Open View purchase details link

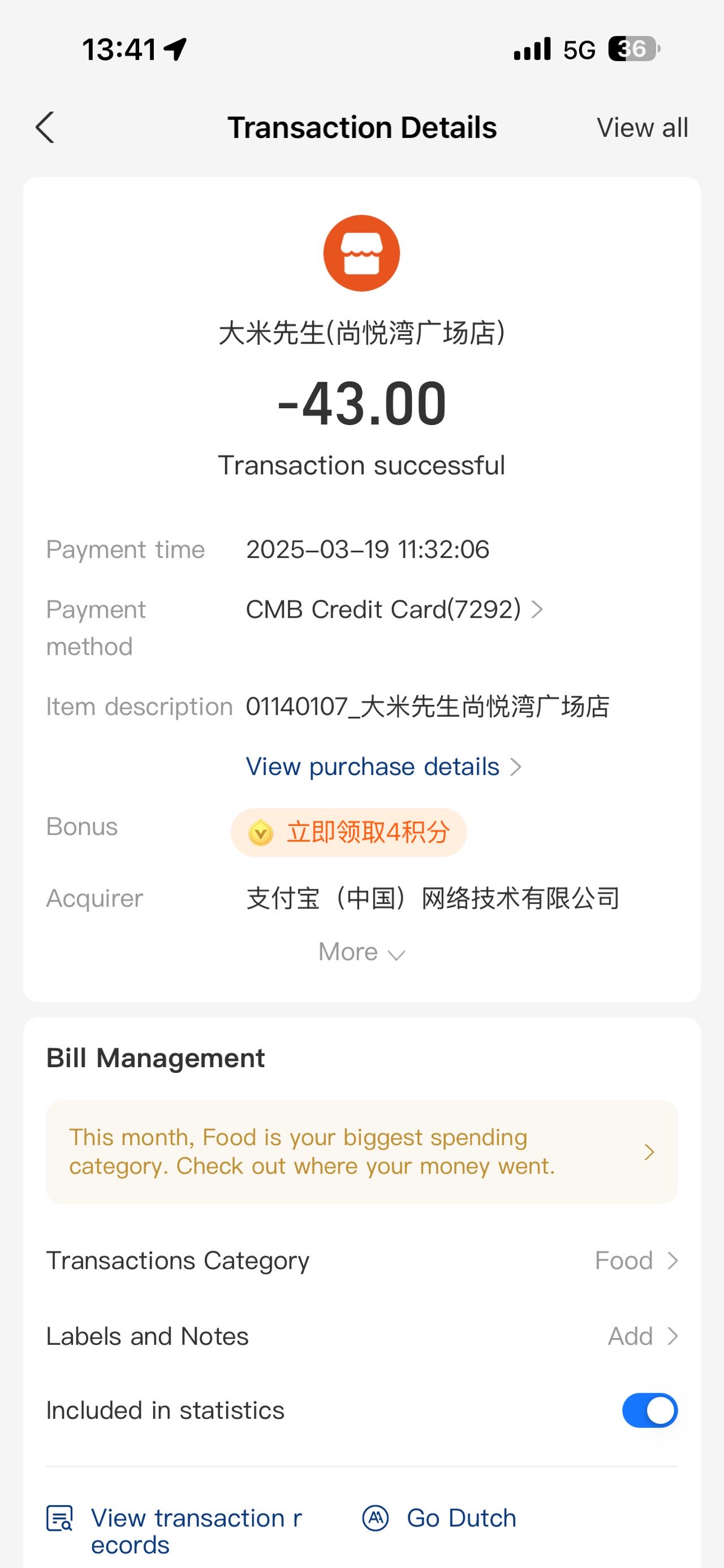(x=383, y=766)
